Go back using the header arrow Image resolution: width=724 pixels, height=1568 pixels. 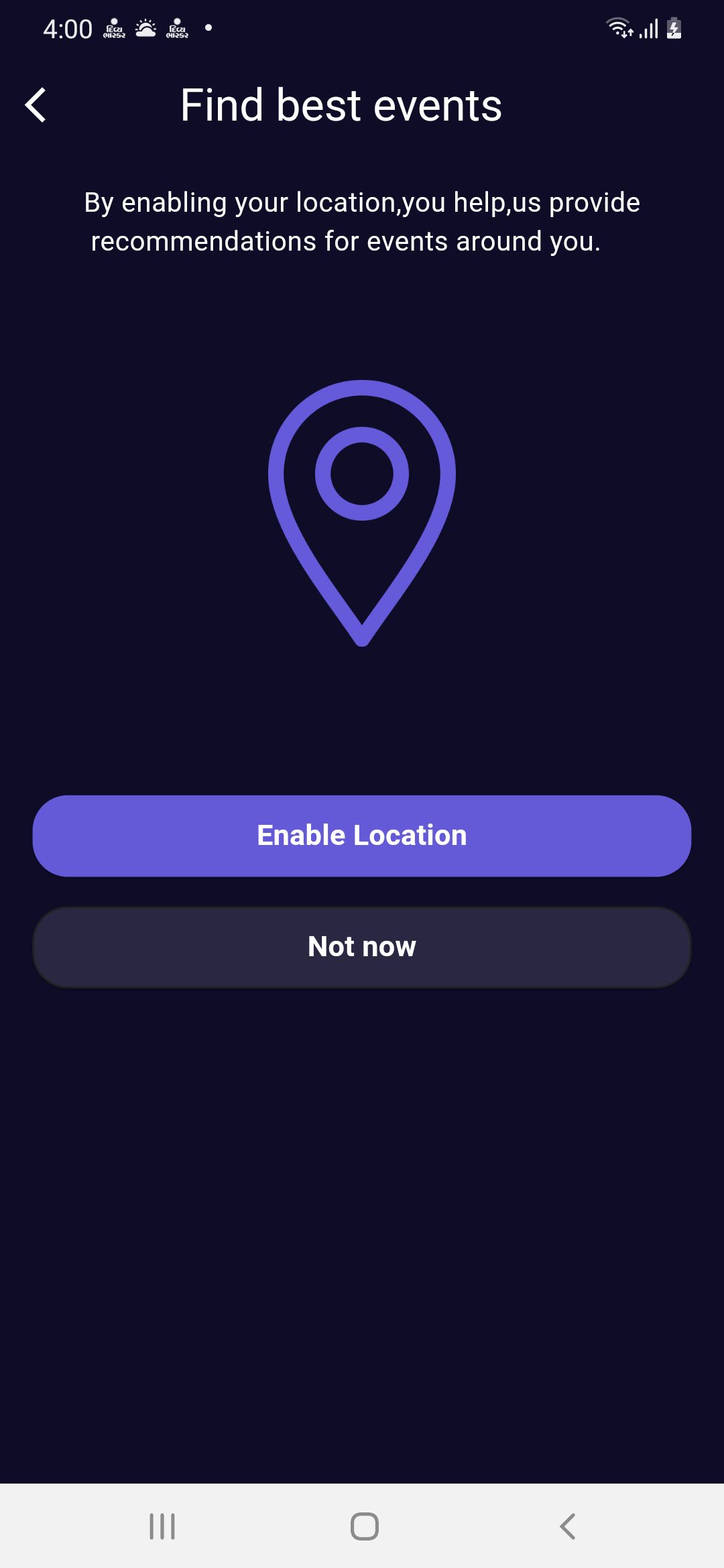[36, 105]
